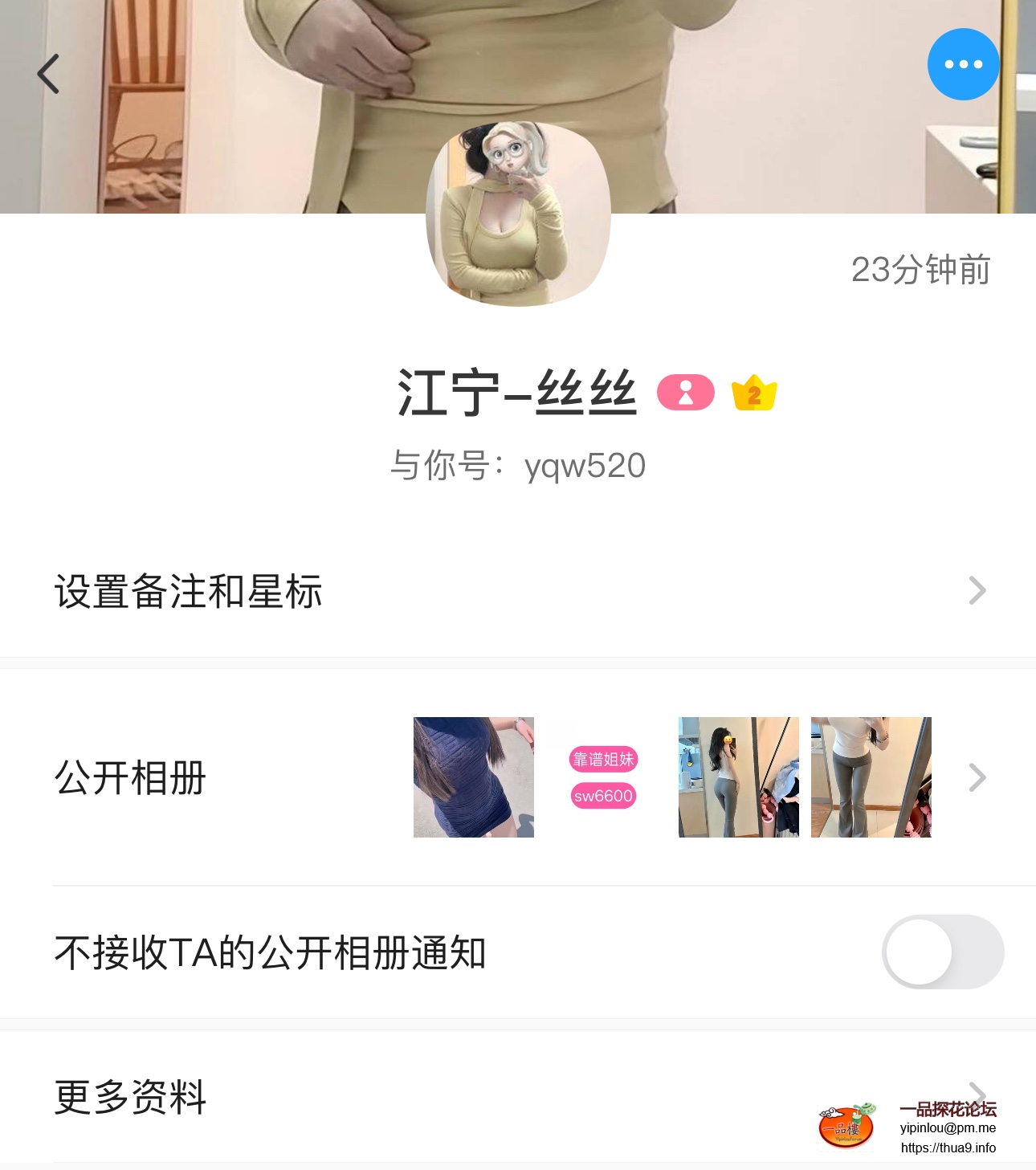Open 设置备注和星标 settings row
The width and height of the screenshot is (1036, 1170).
pos(518,591)
